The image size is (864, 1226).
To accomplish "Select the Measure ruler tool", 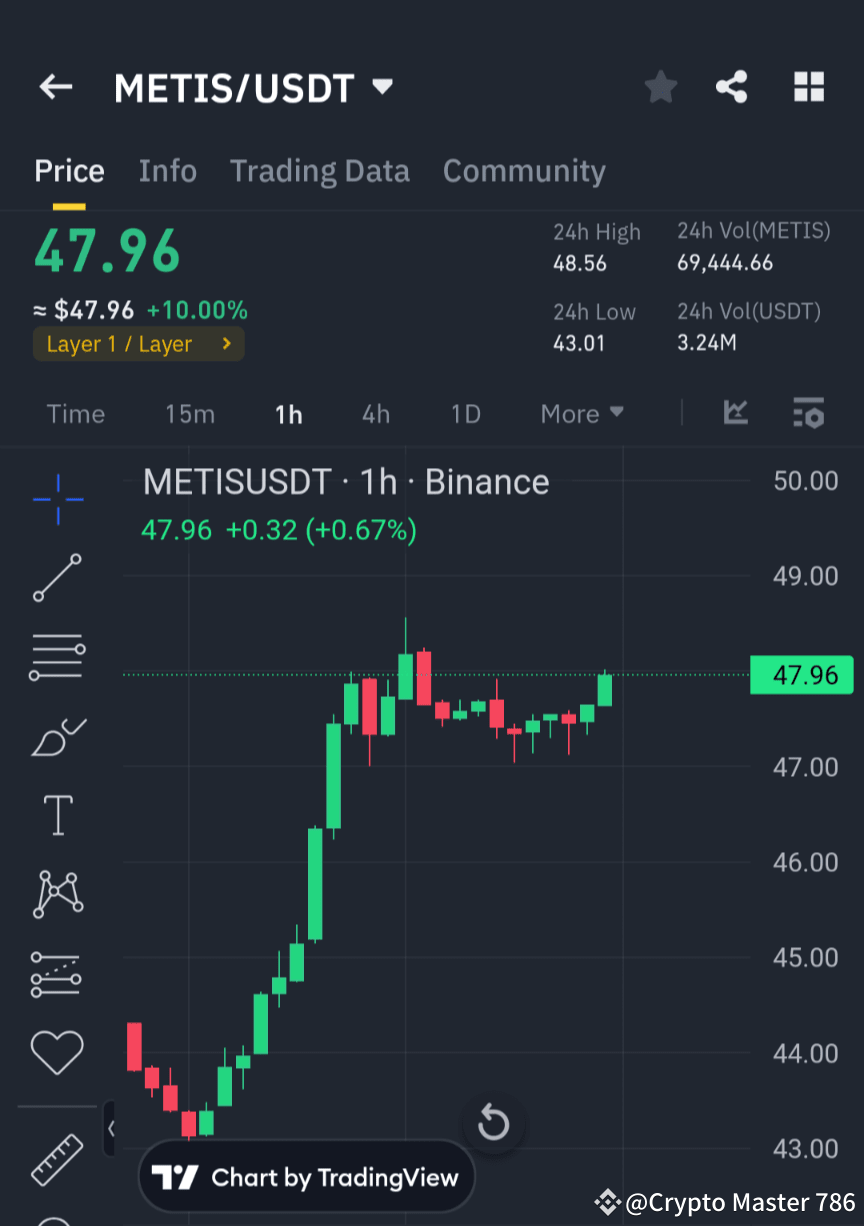I will pyautogui.click(x=57, y=1157).
